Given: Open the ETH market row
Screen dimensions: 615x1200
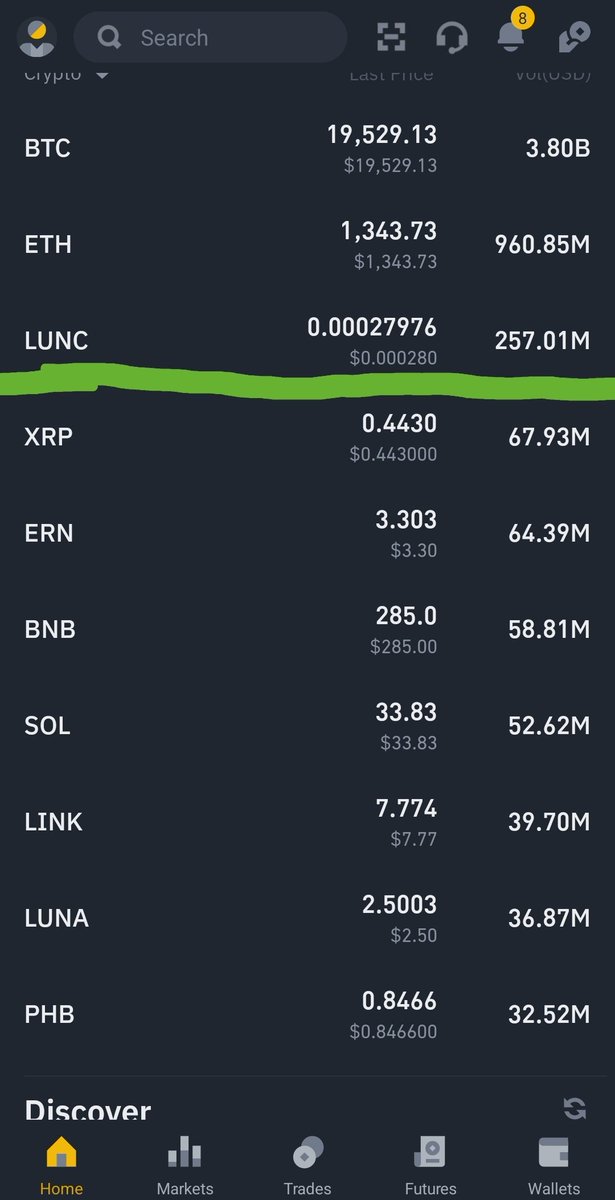Looking at the screenshot, I should tap(307, 245).
